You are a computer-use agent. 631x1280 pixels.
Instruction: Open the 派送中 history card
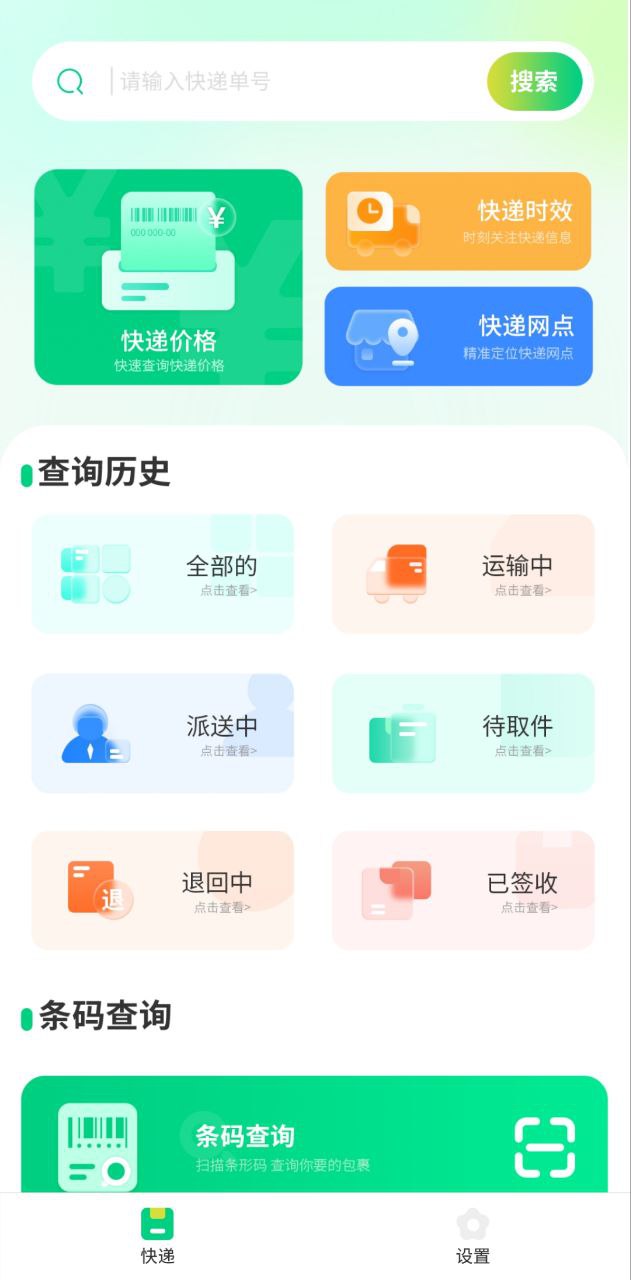163,733
